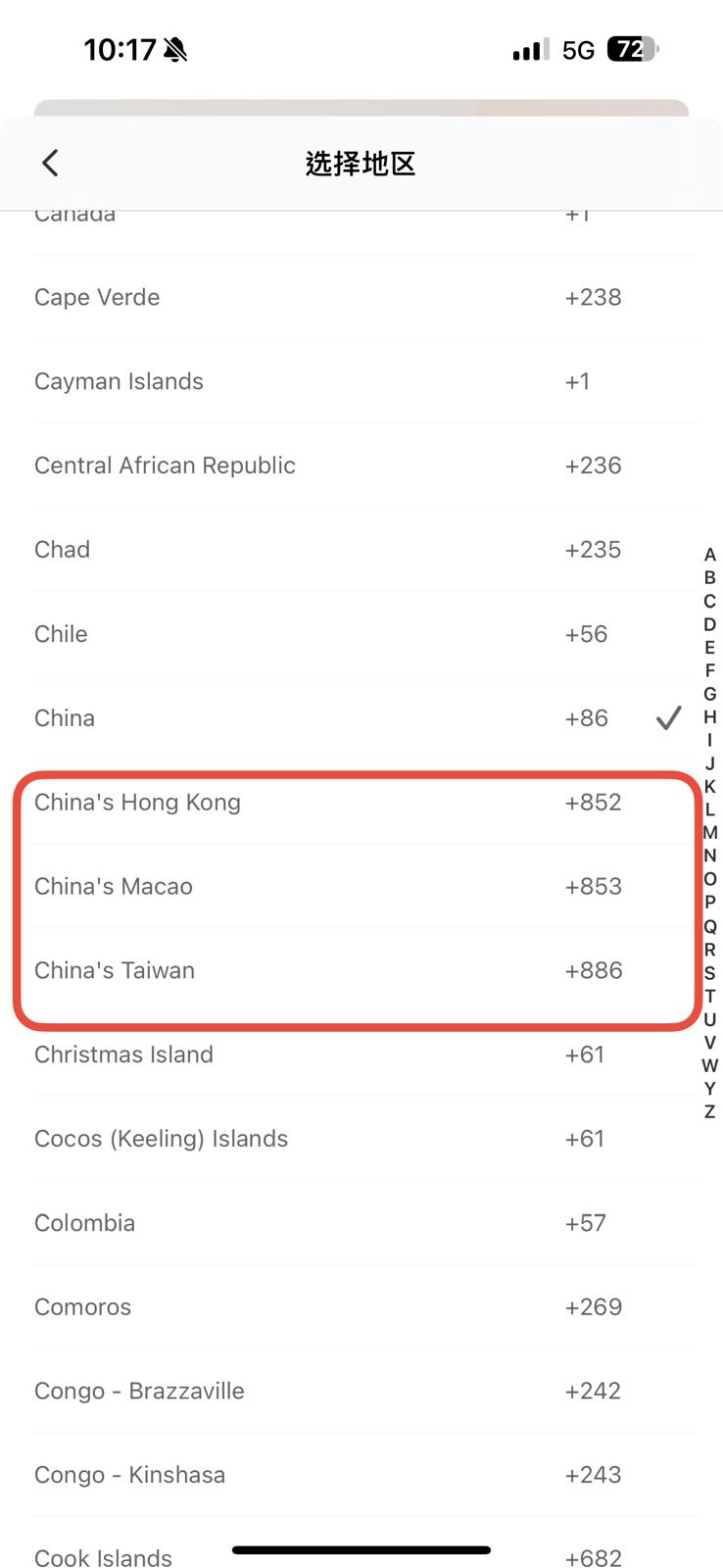Jump to letter M in the index
Image resolution: width=723 pixels, height=1568 pixels.
(x=709, y=833)
